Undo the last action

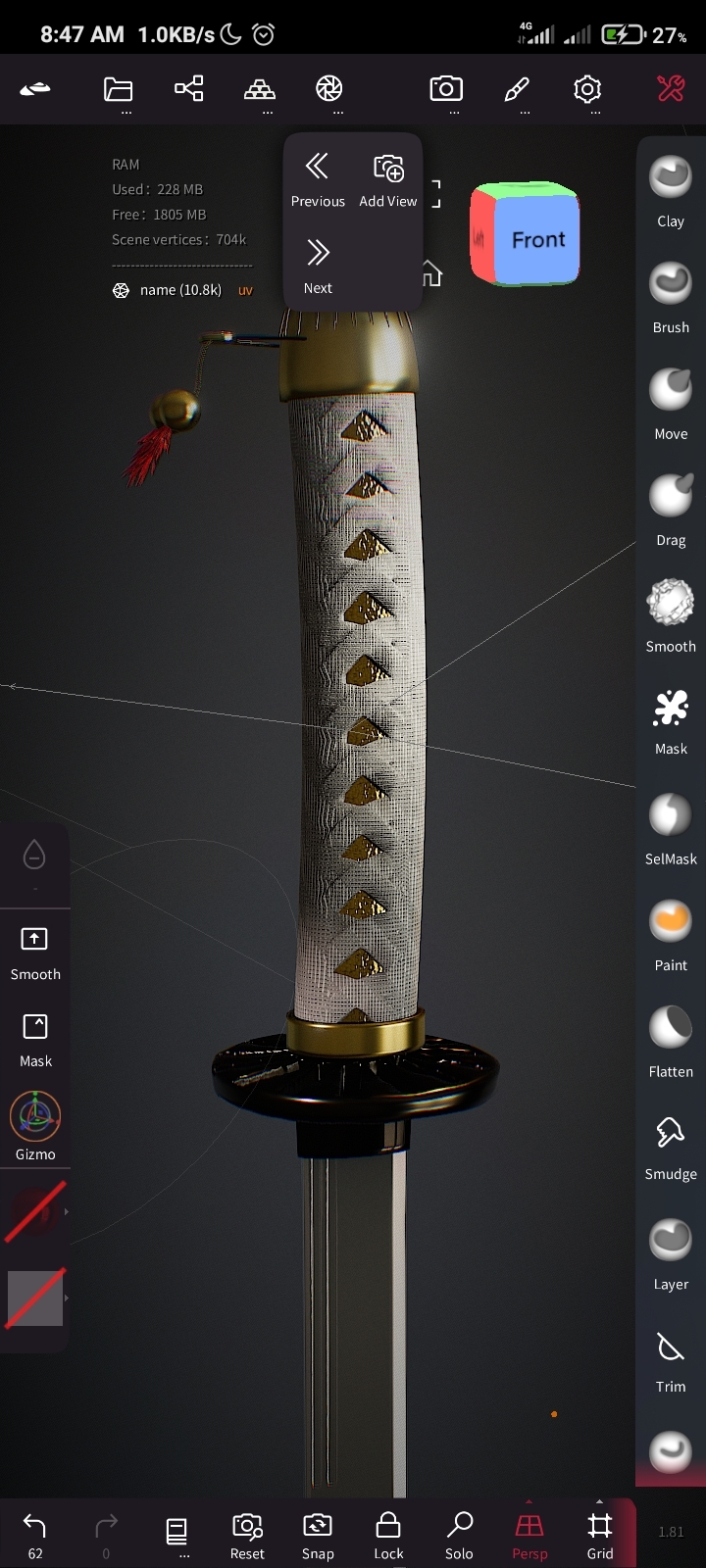click(35, 1533)
